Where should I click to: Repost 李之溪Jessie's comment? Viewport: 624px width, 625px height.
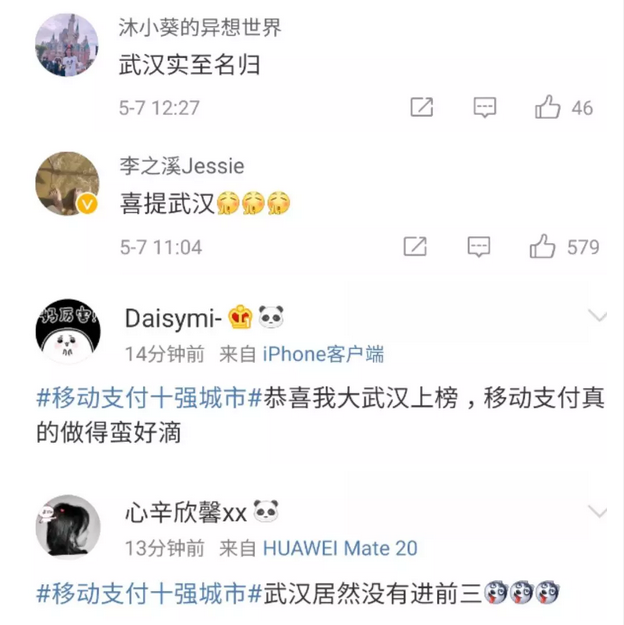[x=415, y=246]
